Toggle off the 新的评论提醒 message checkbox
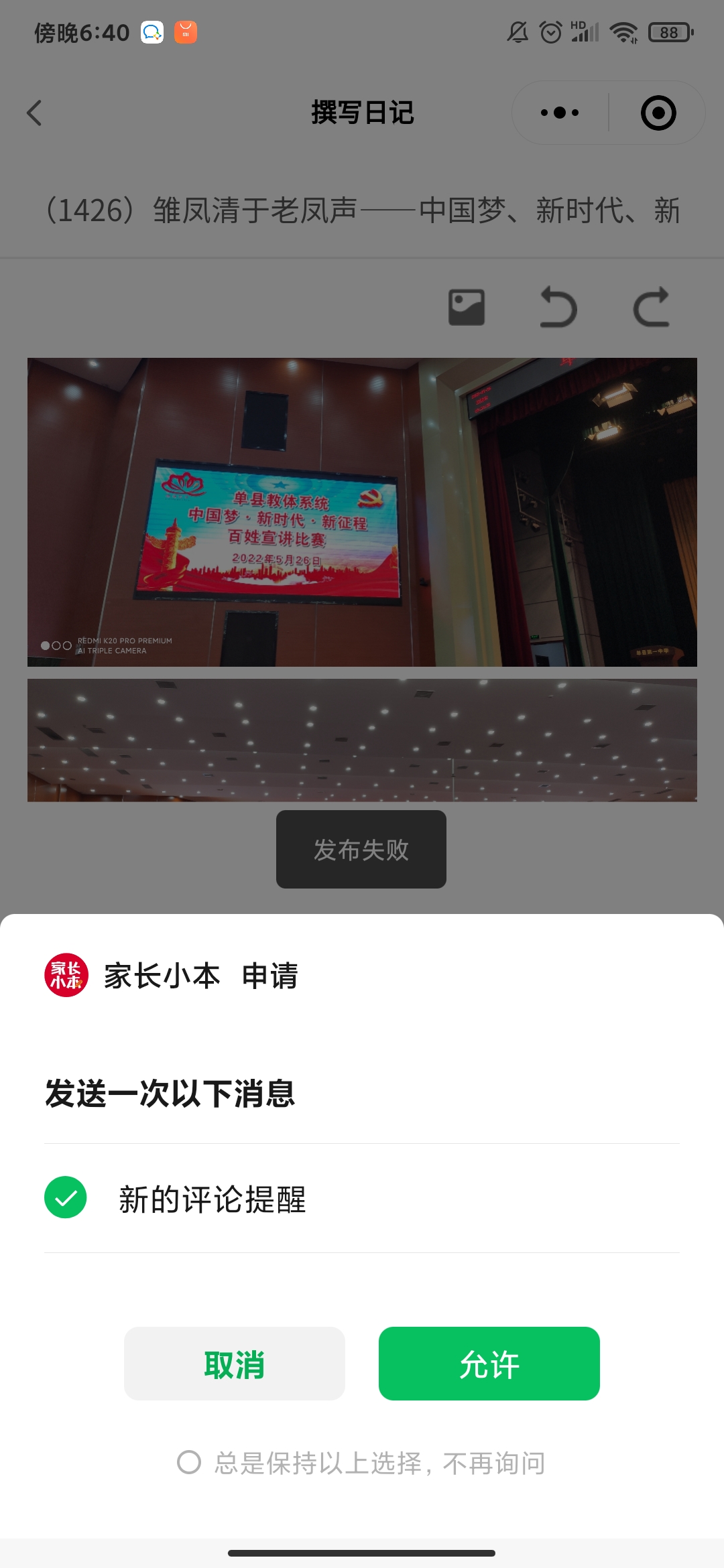The height and width of the screenshot is (1568, 724). 65,1197
